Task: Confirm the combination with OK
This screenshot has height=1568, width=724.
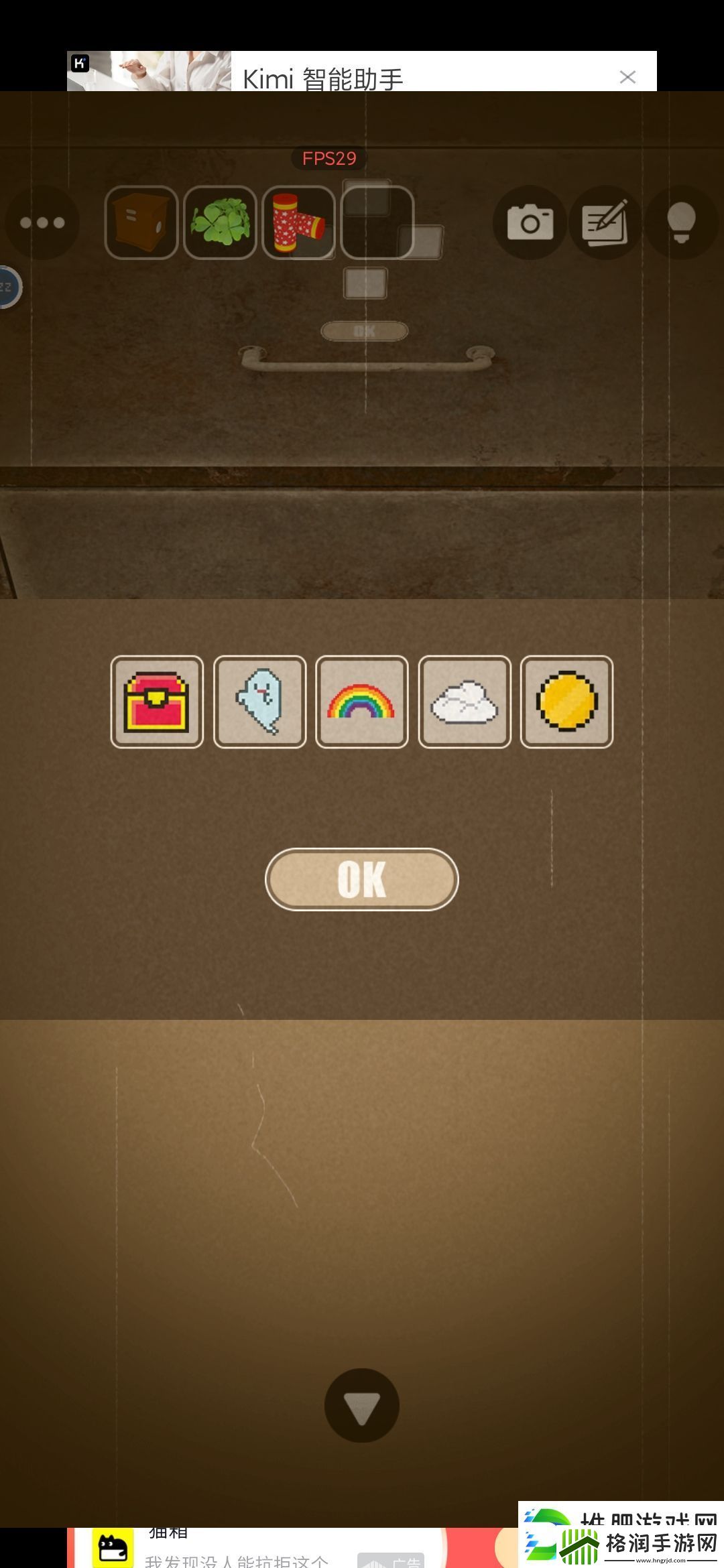Action: click(x=361, y=879)
